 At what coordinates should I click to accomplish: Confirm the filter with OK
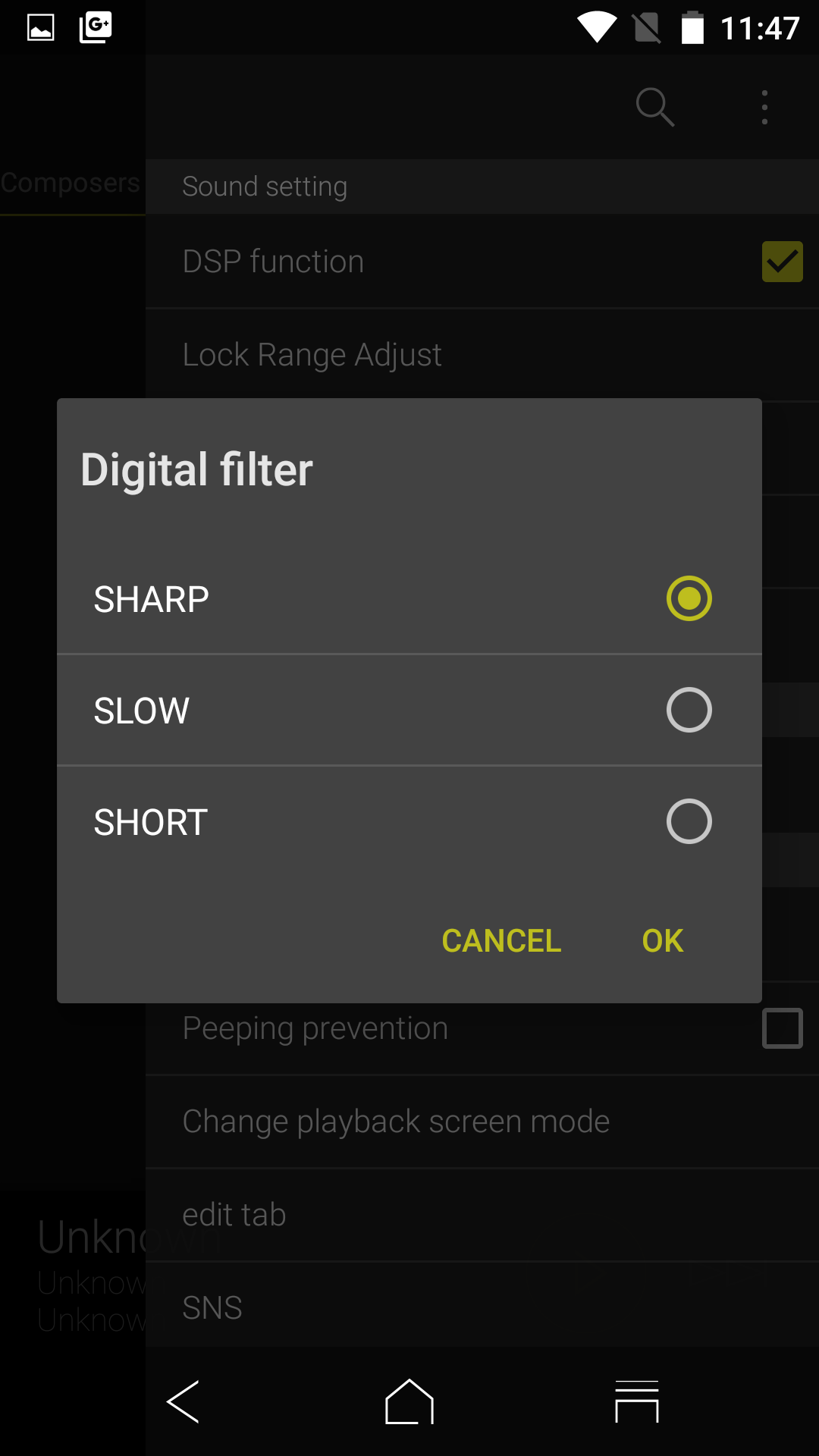662,941
